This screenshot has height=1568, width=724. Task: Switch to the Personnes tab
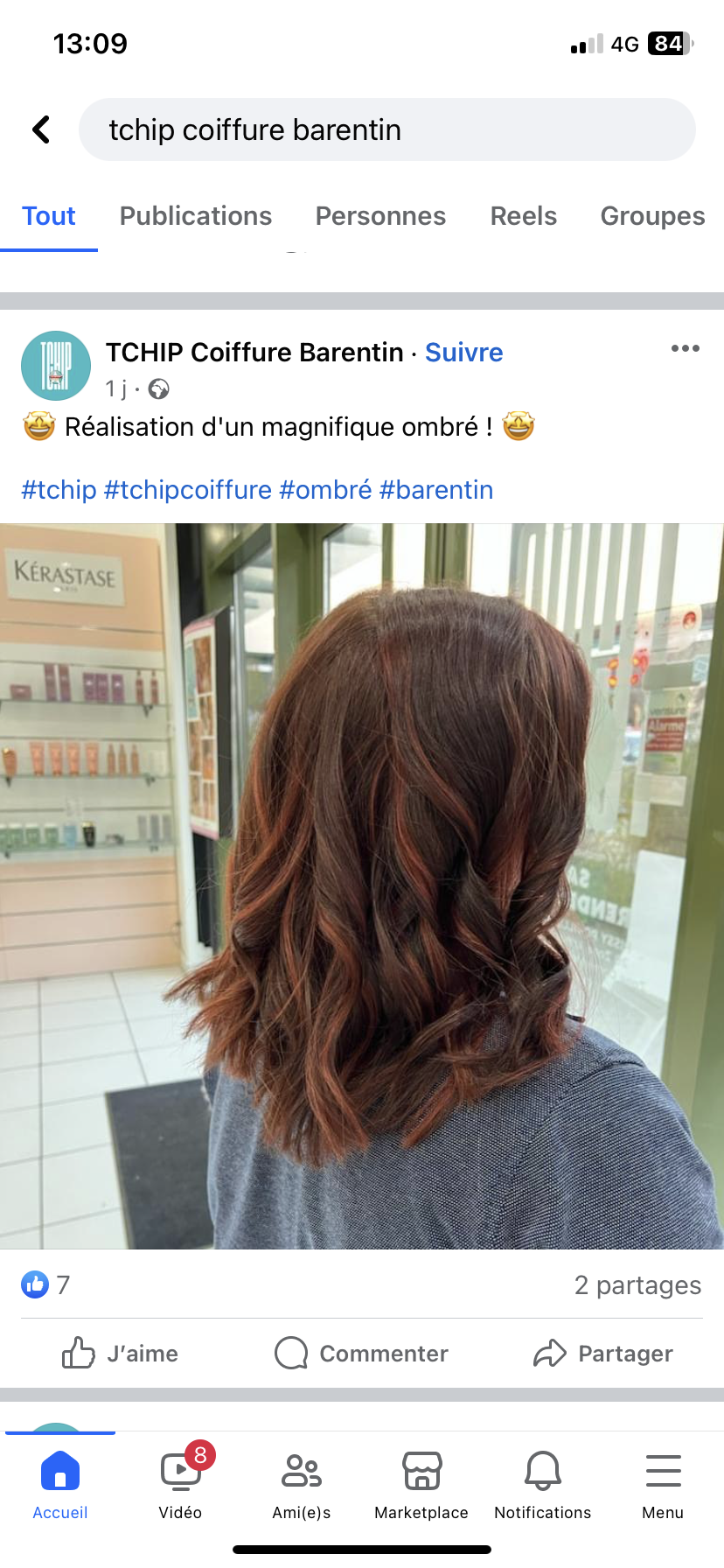point(380,216)
